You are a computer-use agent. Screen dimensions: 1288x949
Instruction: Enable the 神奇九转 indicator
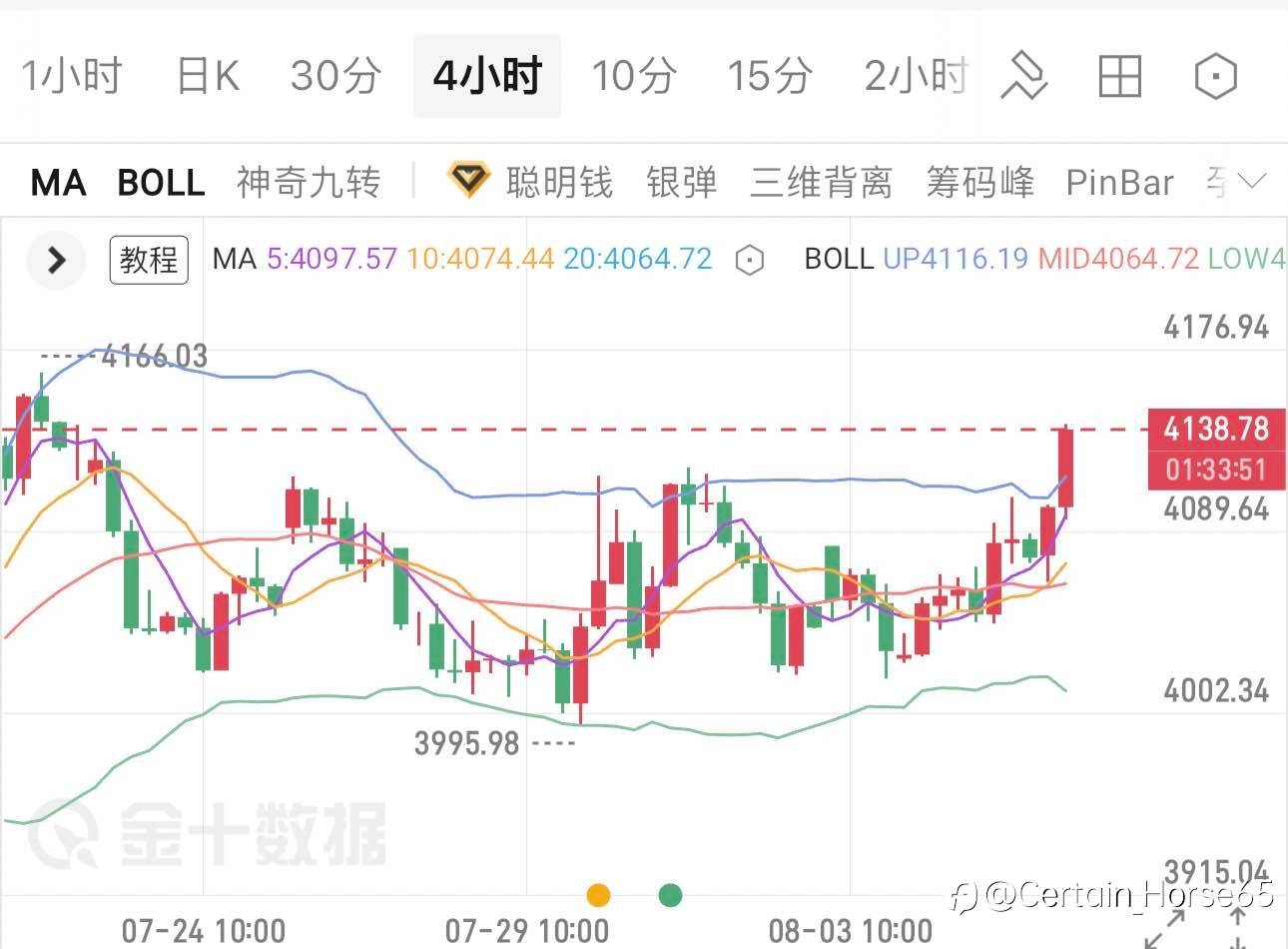pyautogui.click(x=309, y=183)
